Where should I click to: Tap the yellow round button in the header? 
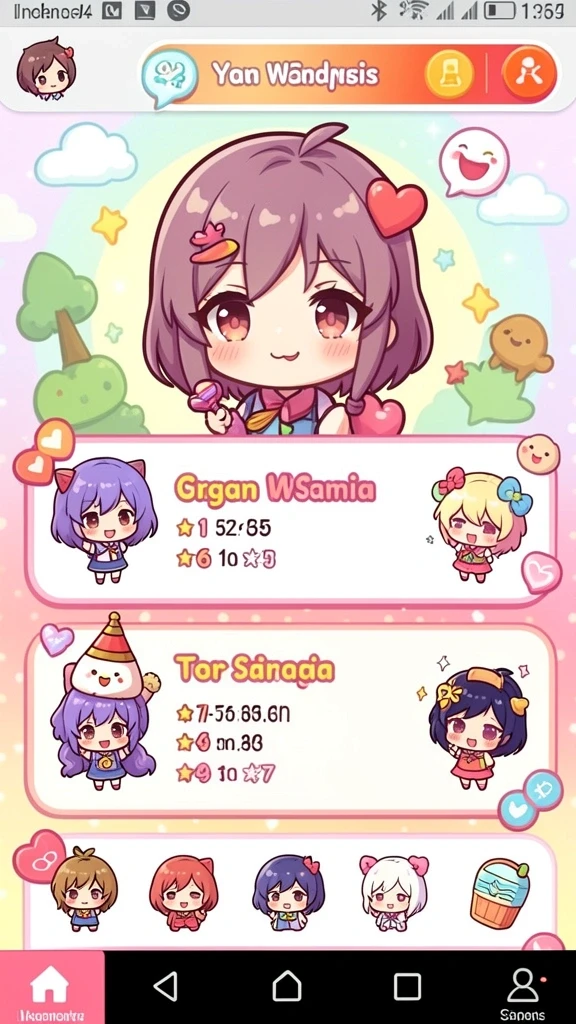450,72
